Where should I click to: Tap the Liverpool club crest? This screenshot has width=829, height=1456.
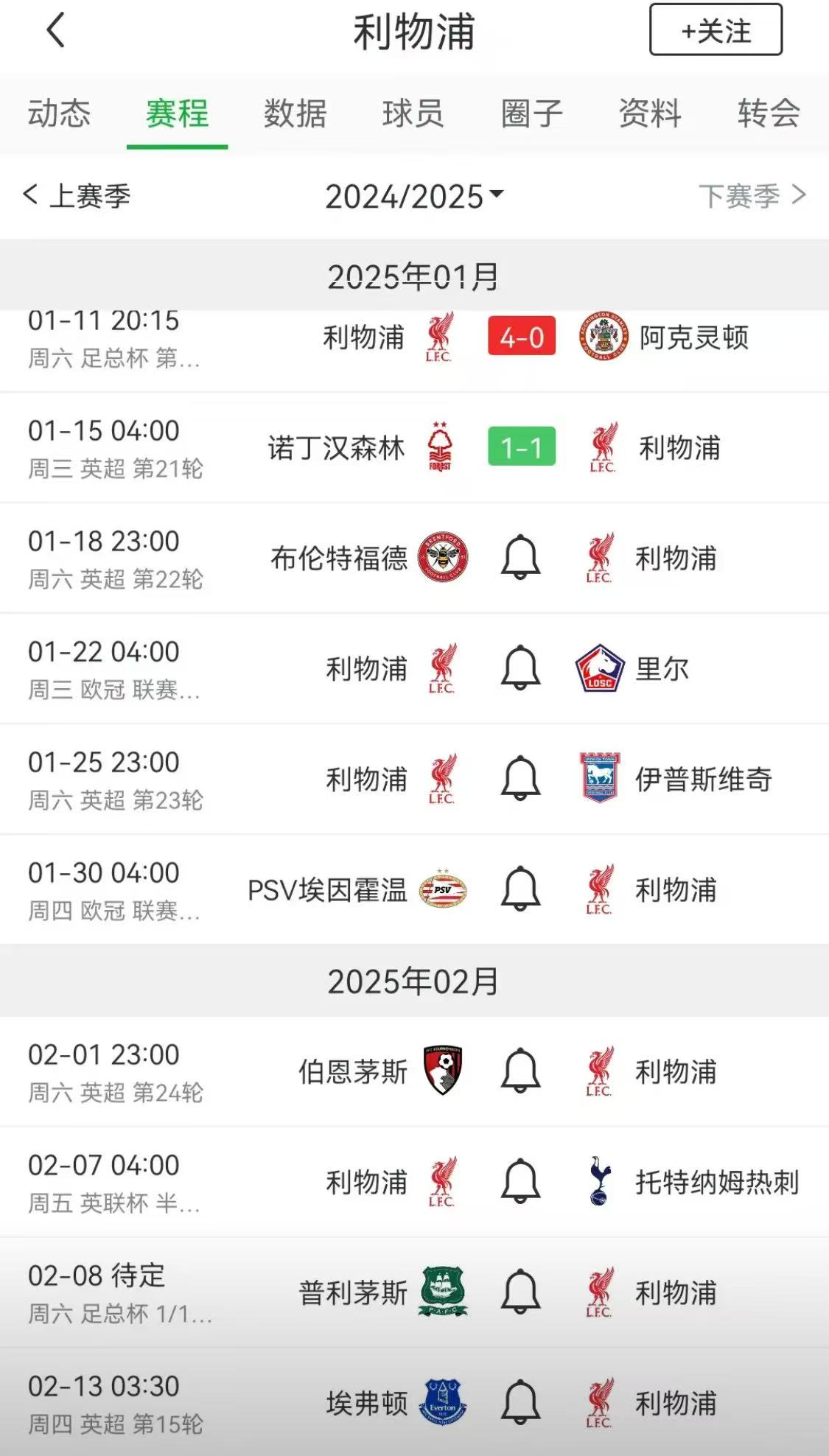440,337
